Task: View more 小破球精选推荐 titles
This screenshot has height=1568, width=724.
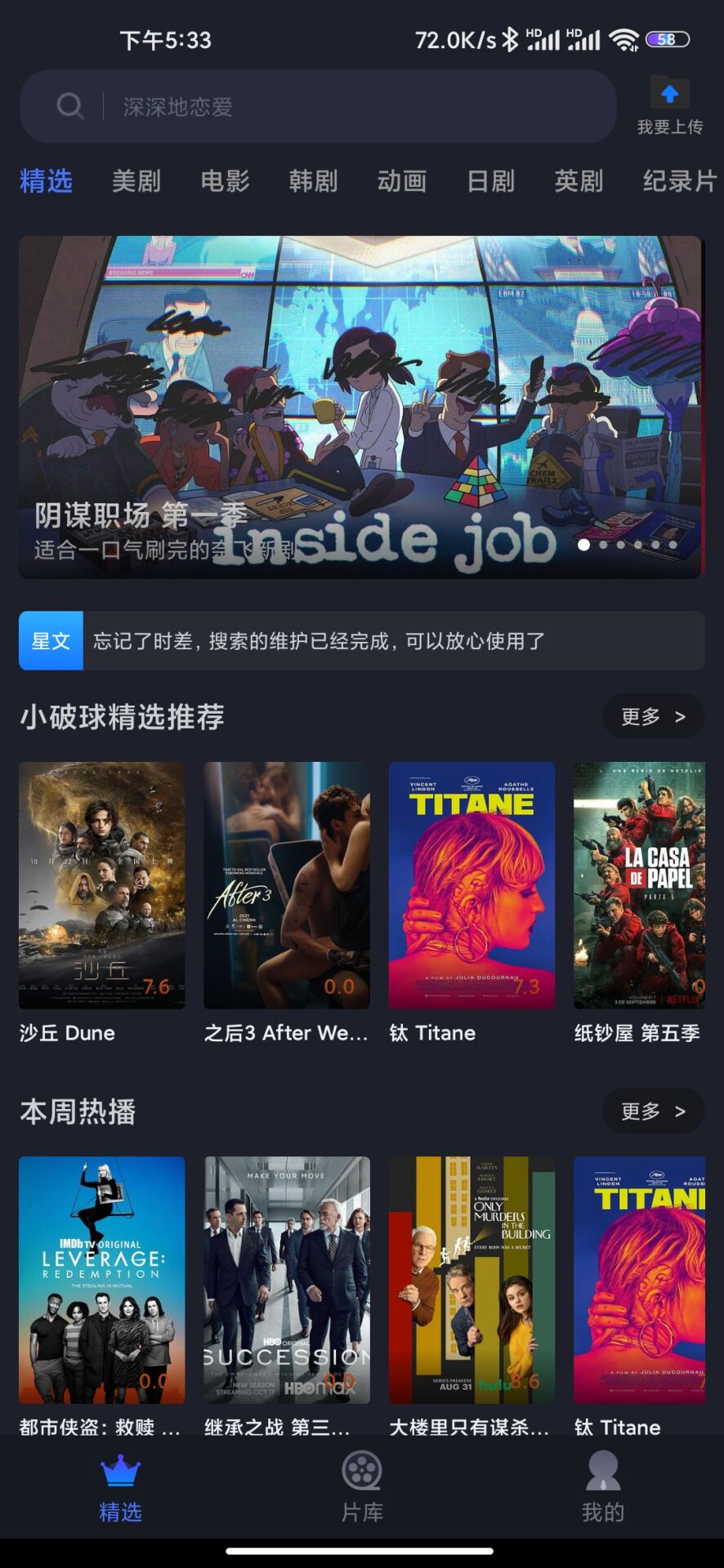Action: pos(652,716)
